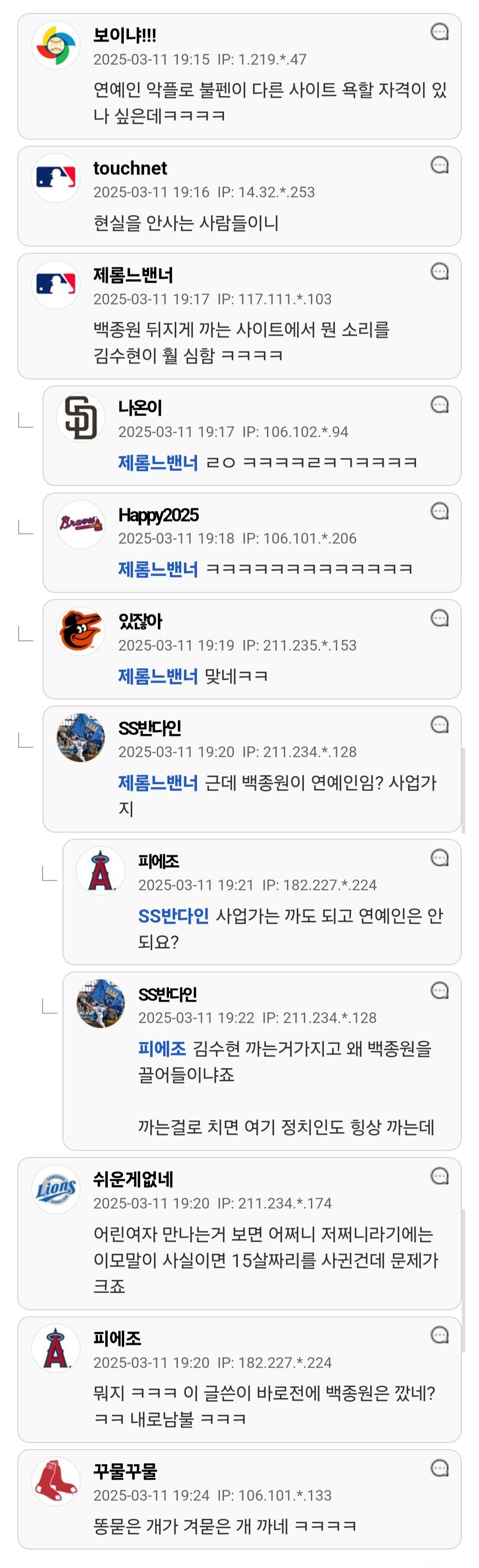Viewport: 479px width, 1568px height.
Task: Tap 피에조 mention in SS반다인's reply
Action: pyautogui.click(x=162, y=1049)
